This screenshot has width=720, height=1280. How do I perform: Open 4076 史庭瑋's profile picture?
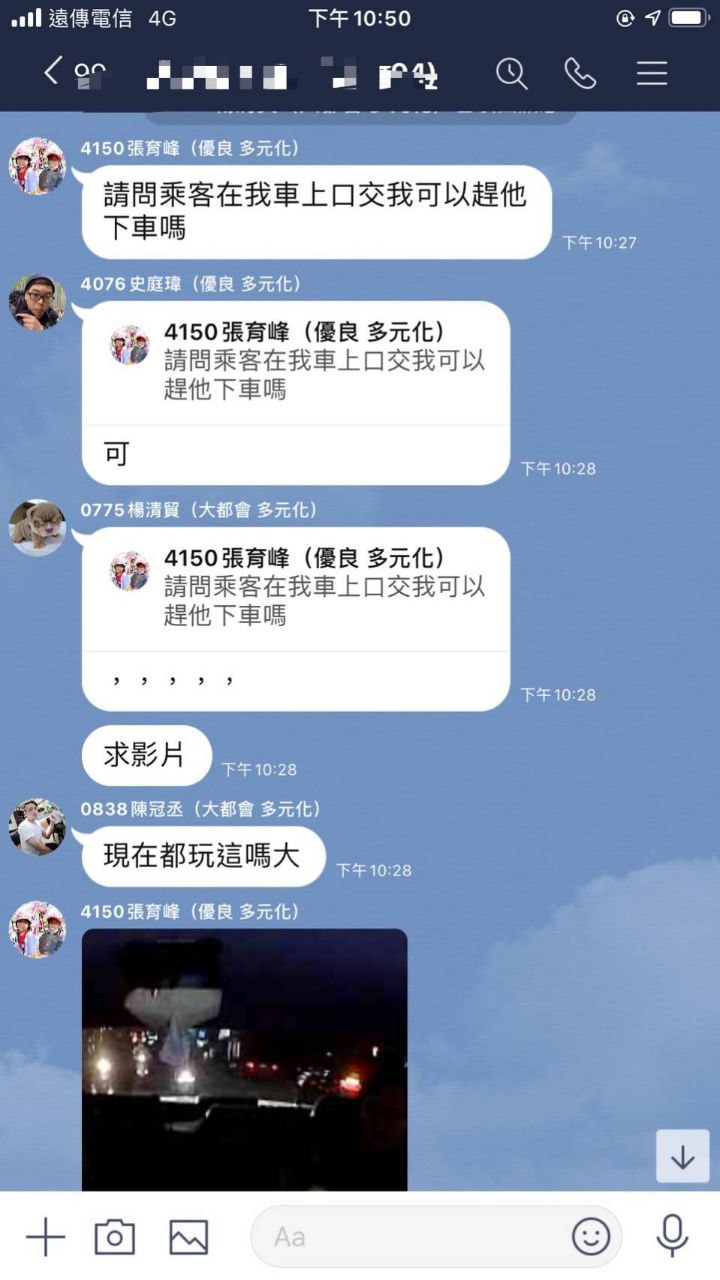pyautogui.click(x=37, y=302)
